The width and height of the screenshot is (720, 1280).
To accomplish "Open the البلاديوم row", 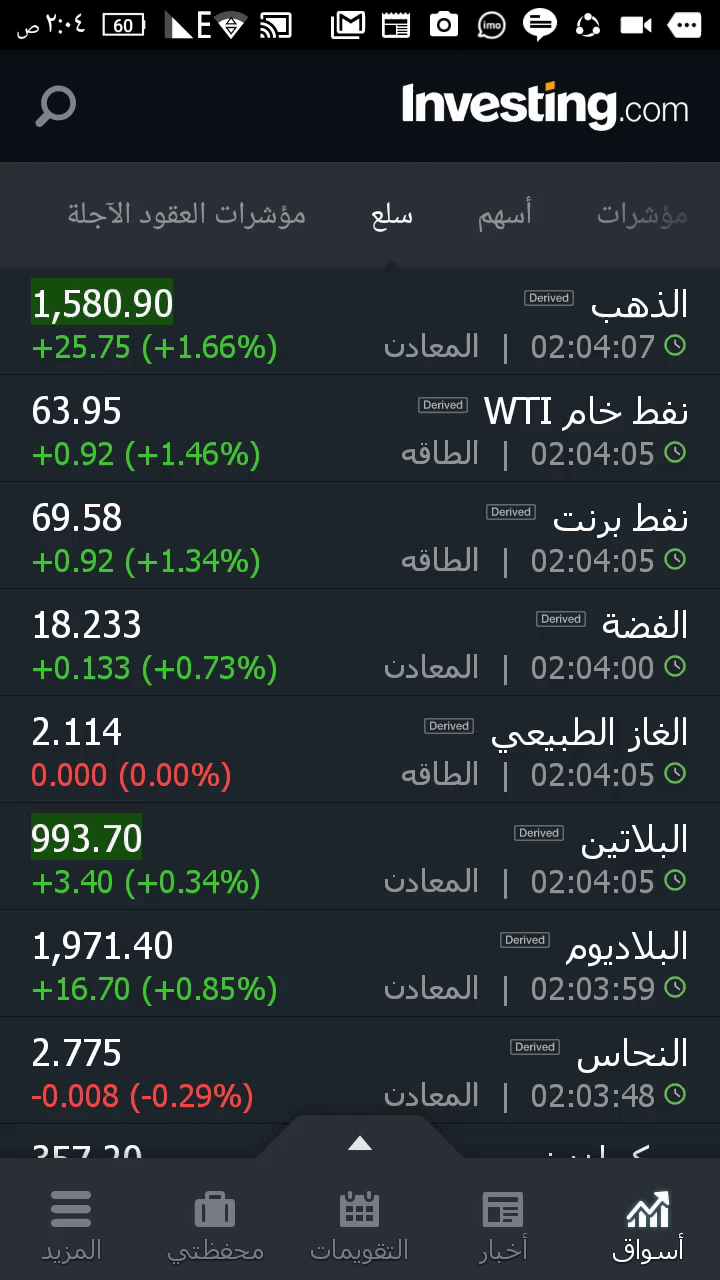I will point(360,966).
